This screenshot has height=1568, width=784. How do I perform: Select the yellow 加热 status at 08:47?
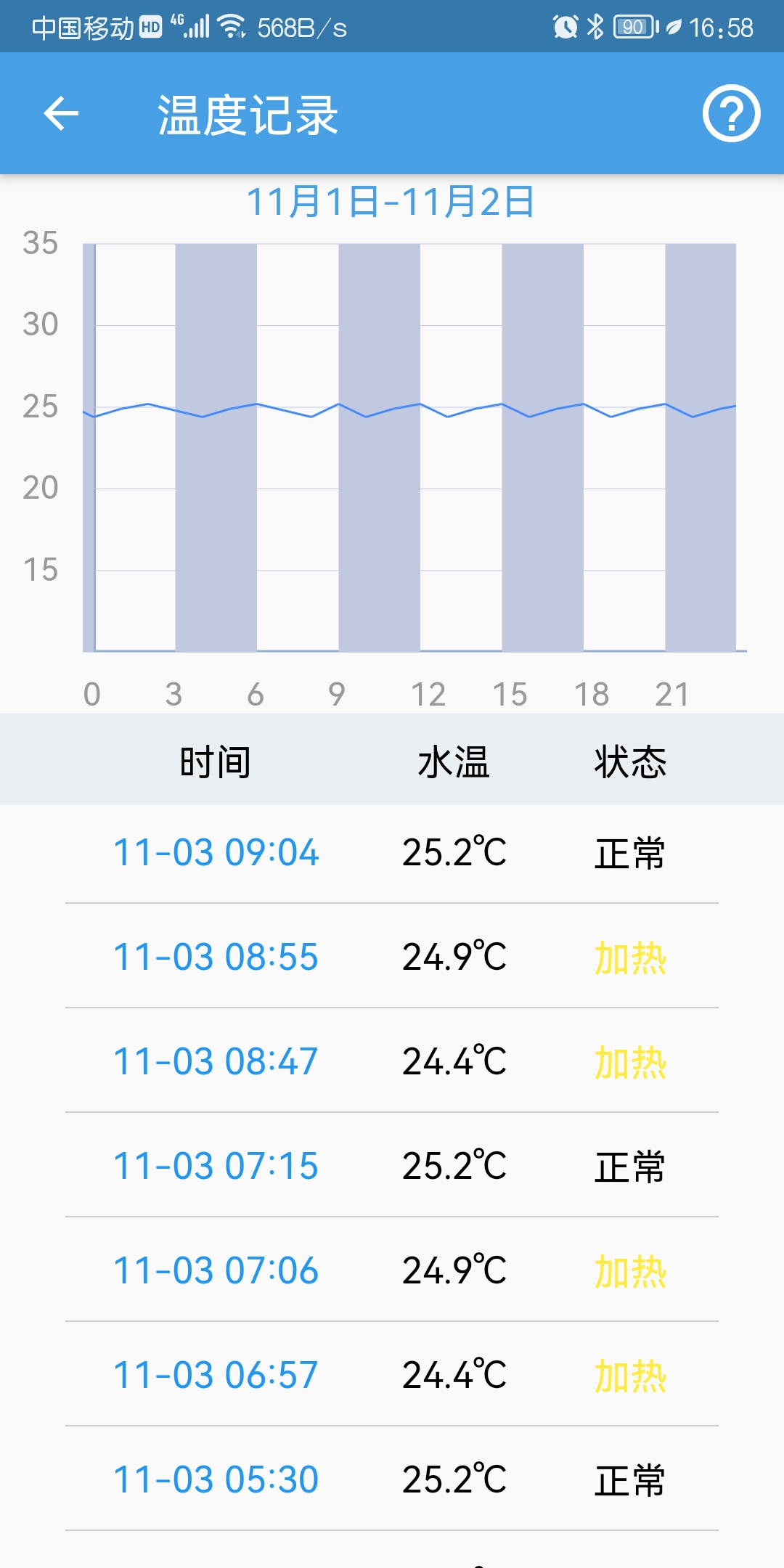[x=629, y=1061]
